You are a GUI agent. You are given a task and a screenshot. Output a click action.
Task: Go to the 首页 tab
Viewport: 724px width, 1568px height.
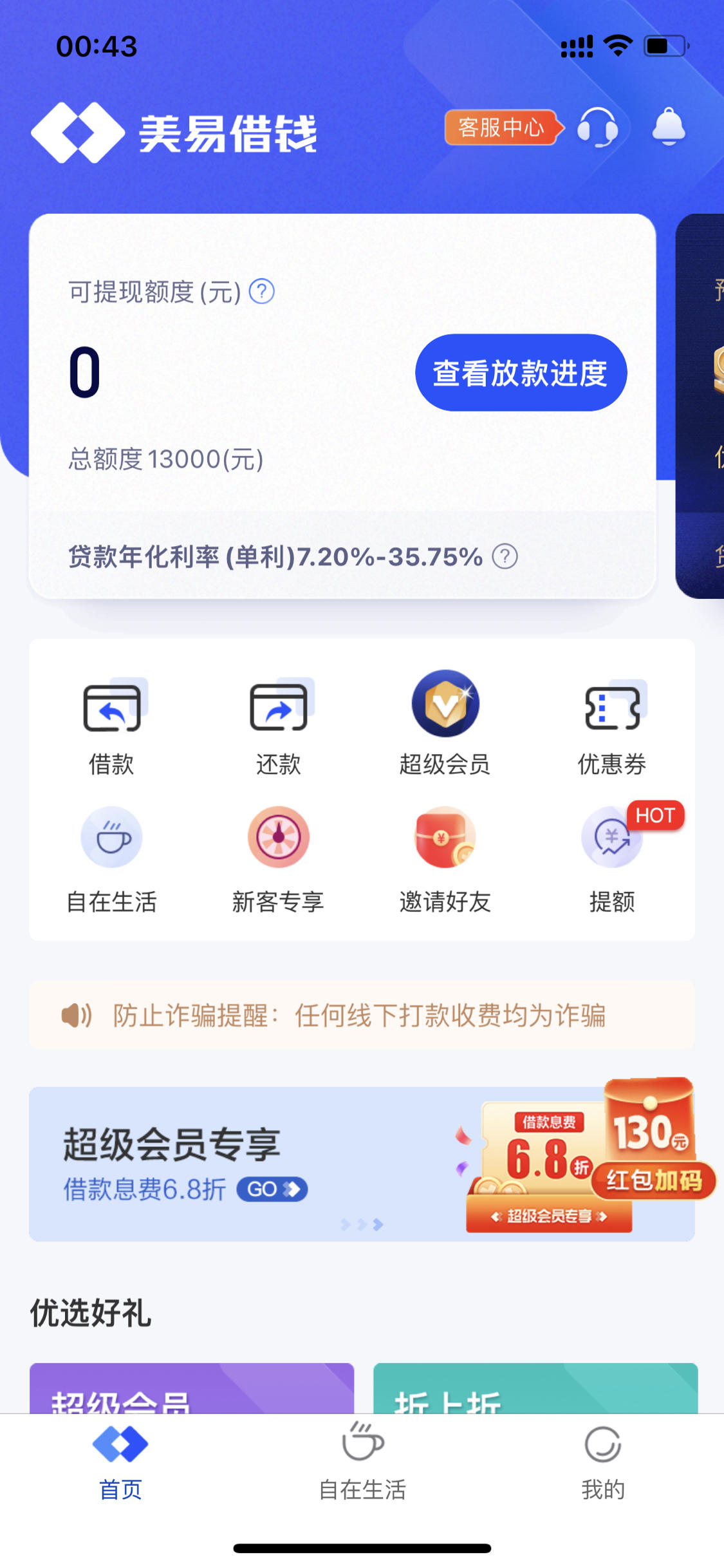tap(120, 1463)
